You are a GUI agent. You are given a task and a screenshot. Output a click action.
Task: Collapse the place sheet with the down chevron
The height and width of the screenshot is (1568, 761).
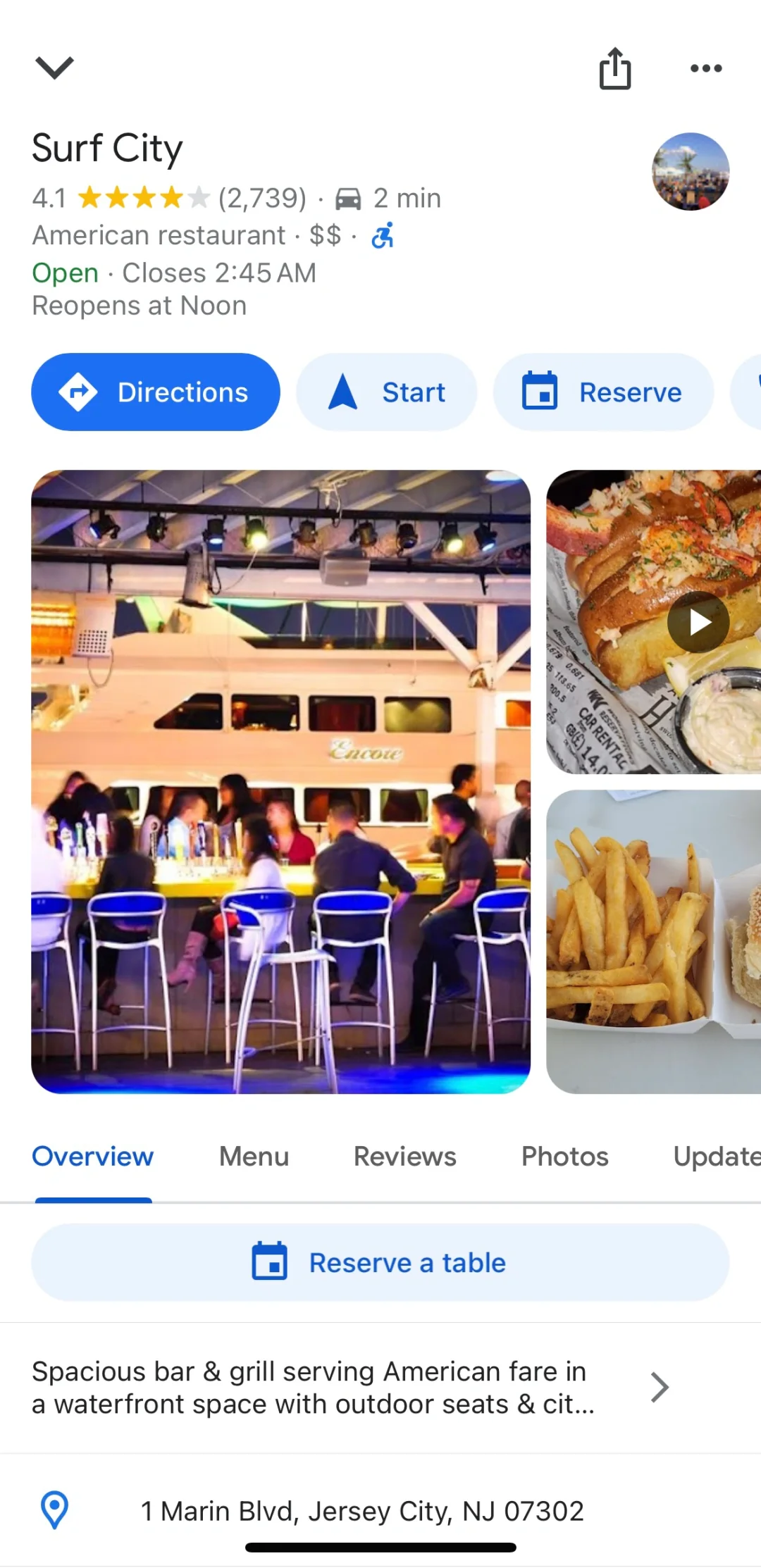[x=54, y=68]
